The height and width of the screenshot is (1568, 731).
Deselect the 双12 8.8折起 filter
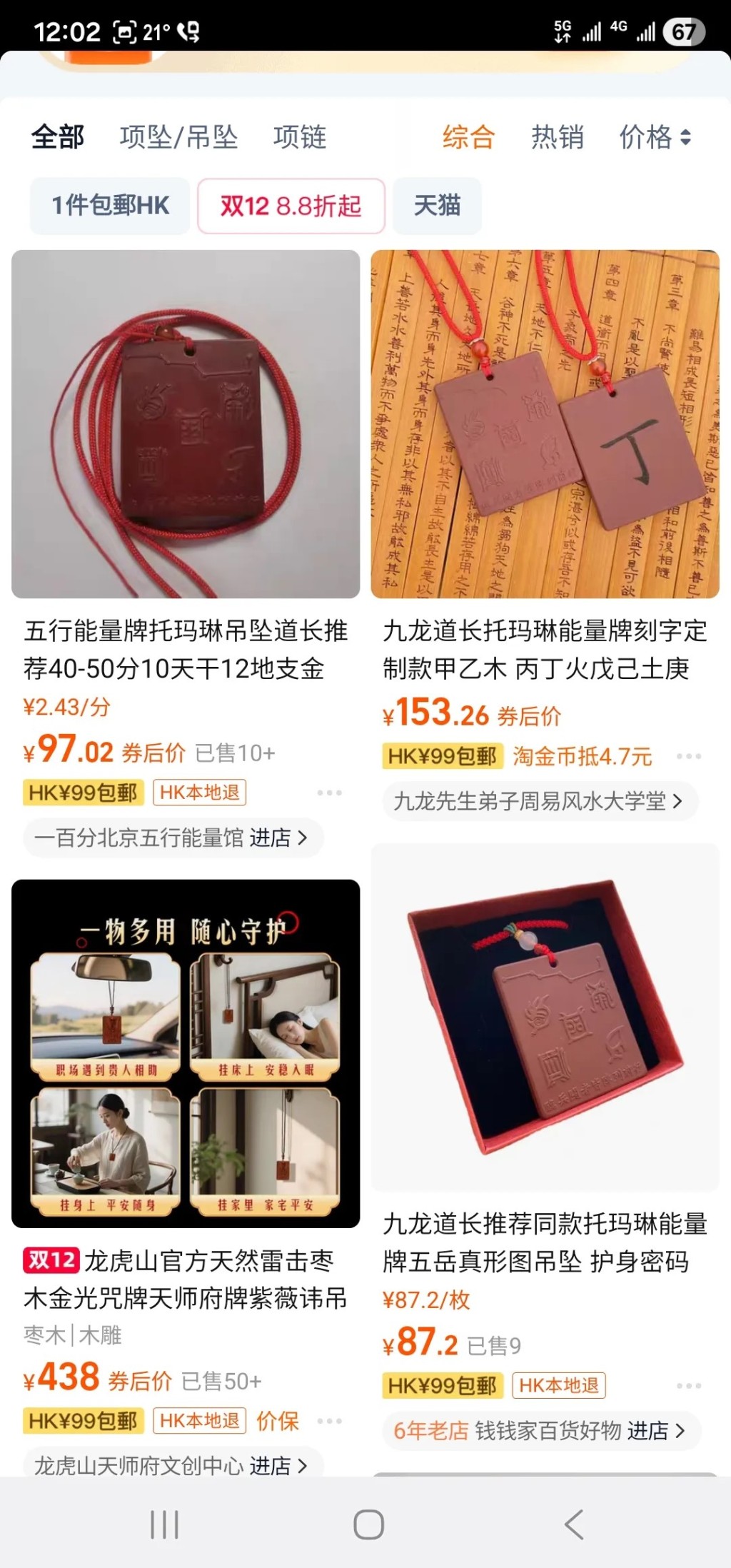tap(291, 206)
